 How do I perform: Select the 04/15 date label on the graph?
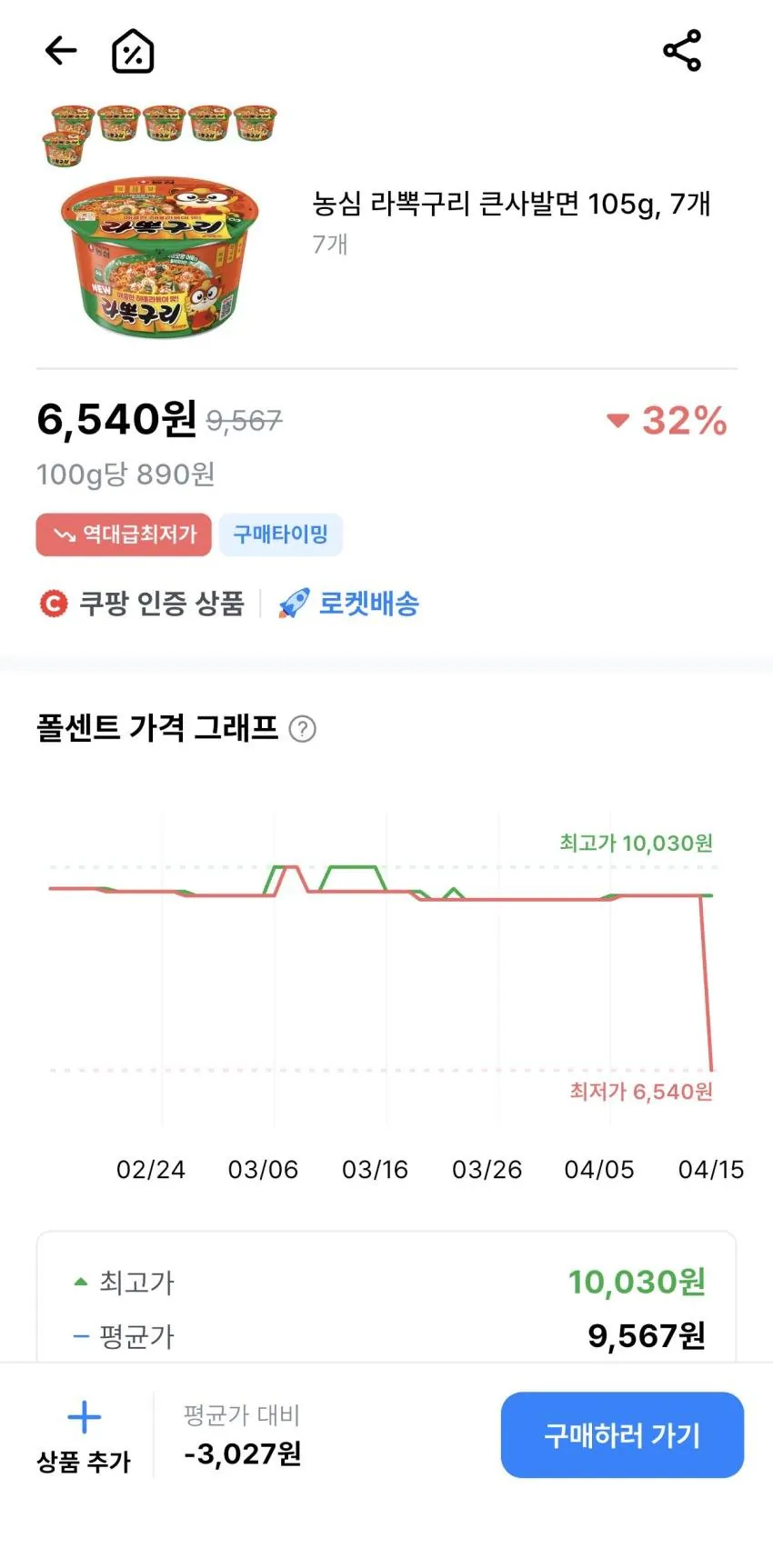click(712, 1170)
